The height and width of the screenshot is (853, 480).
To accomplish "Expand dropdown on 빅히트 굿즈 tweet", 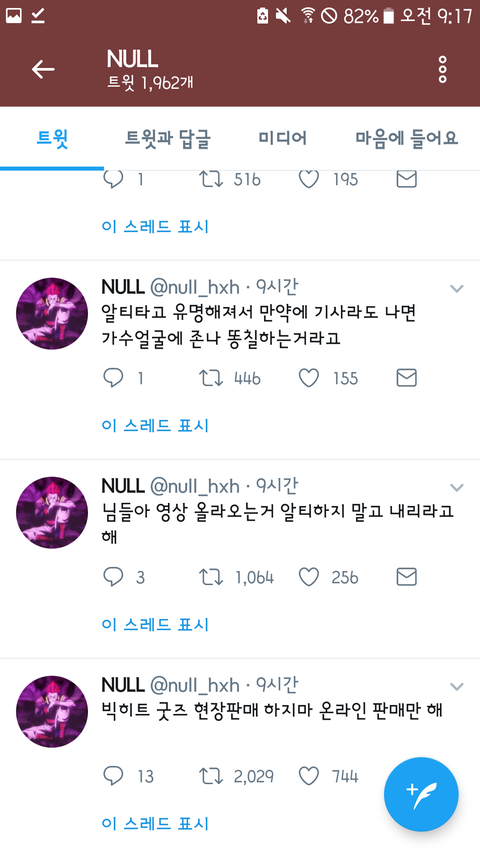I will point(457,687).
